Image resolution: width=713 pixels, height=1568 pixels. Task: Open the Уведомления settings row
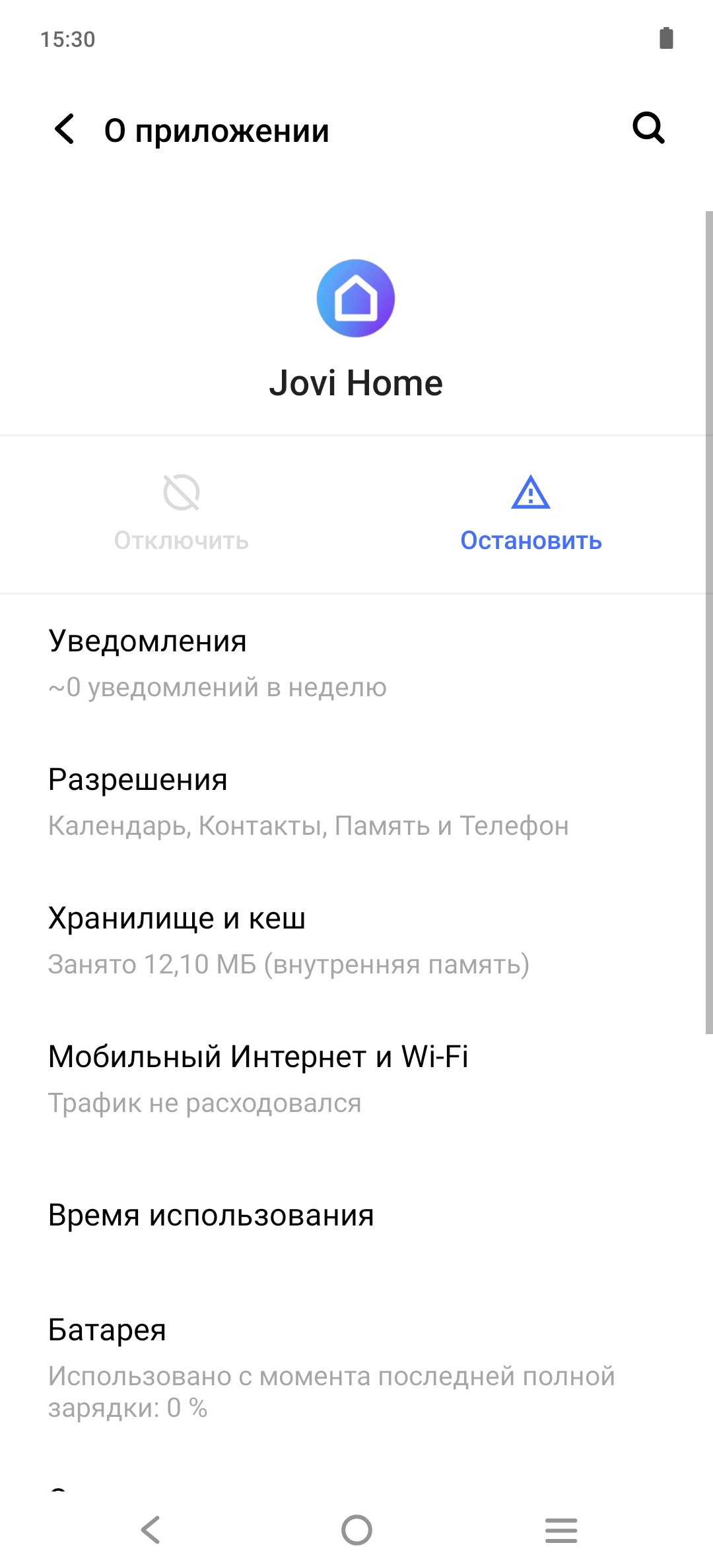(x=356, y=663)
